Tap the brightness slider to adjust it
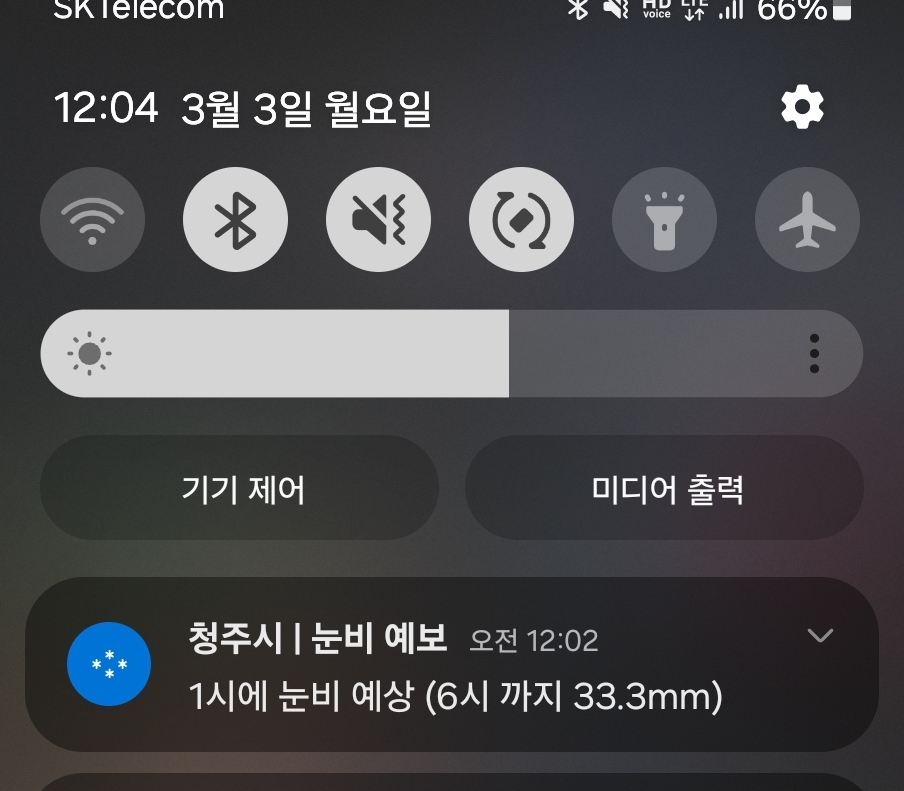The image size is (904, 791). [400, 354]
